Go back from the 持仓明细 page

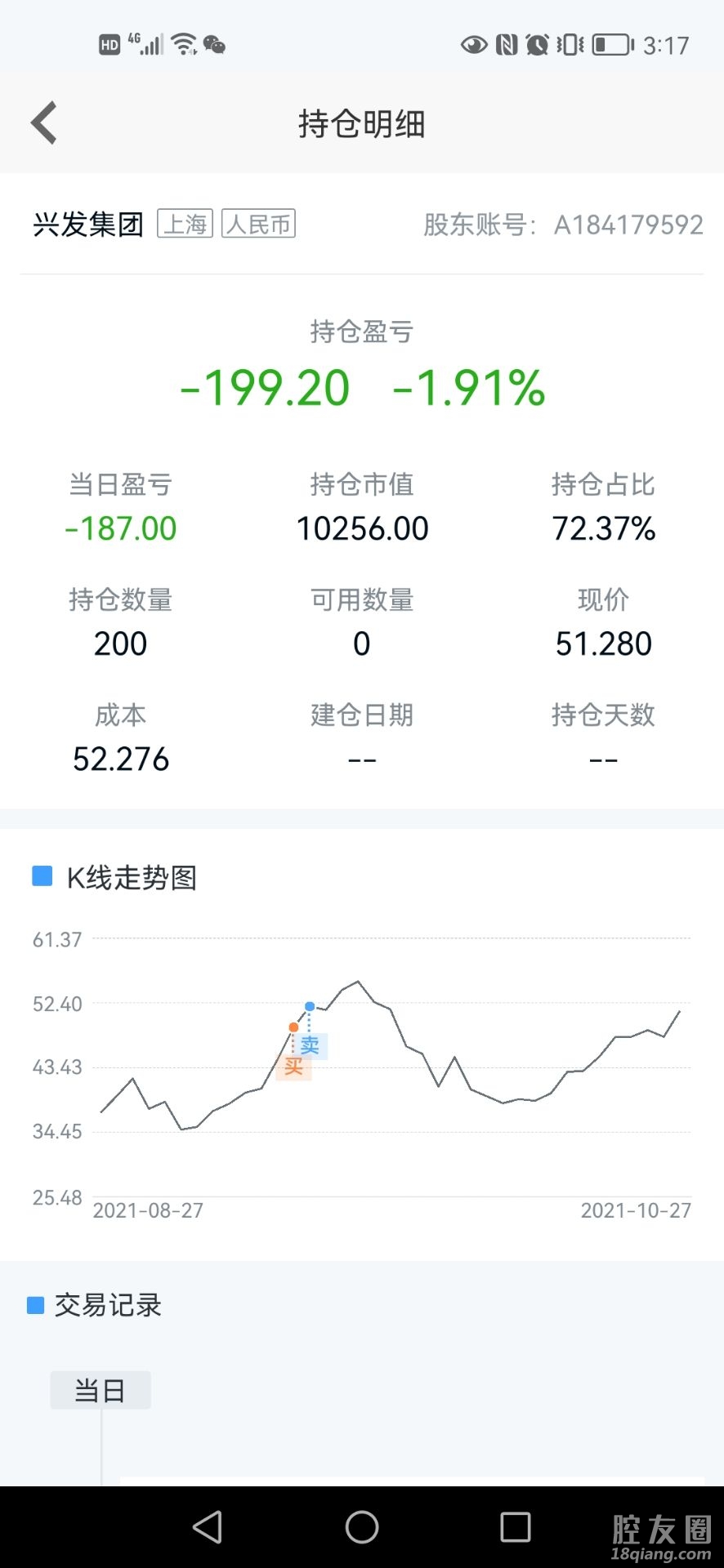point(44,123)
